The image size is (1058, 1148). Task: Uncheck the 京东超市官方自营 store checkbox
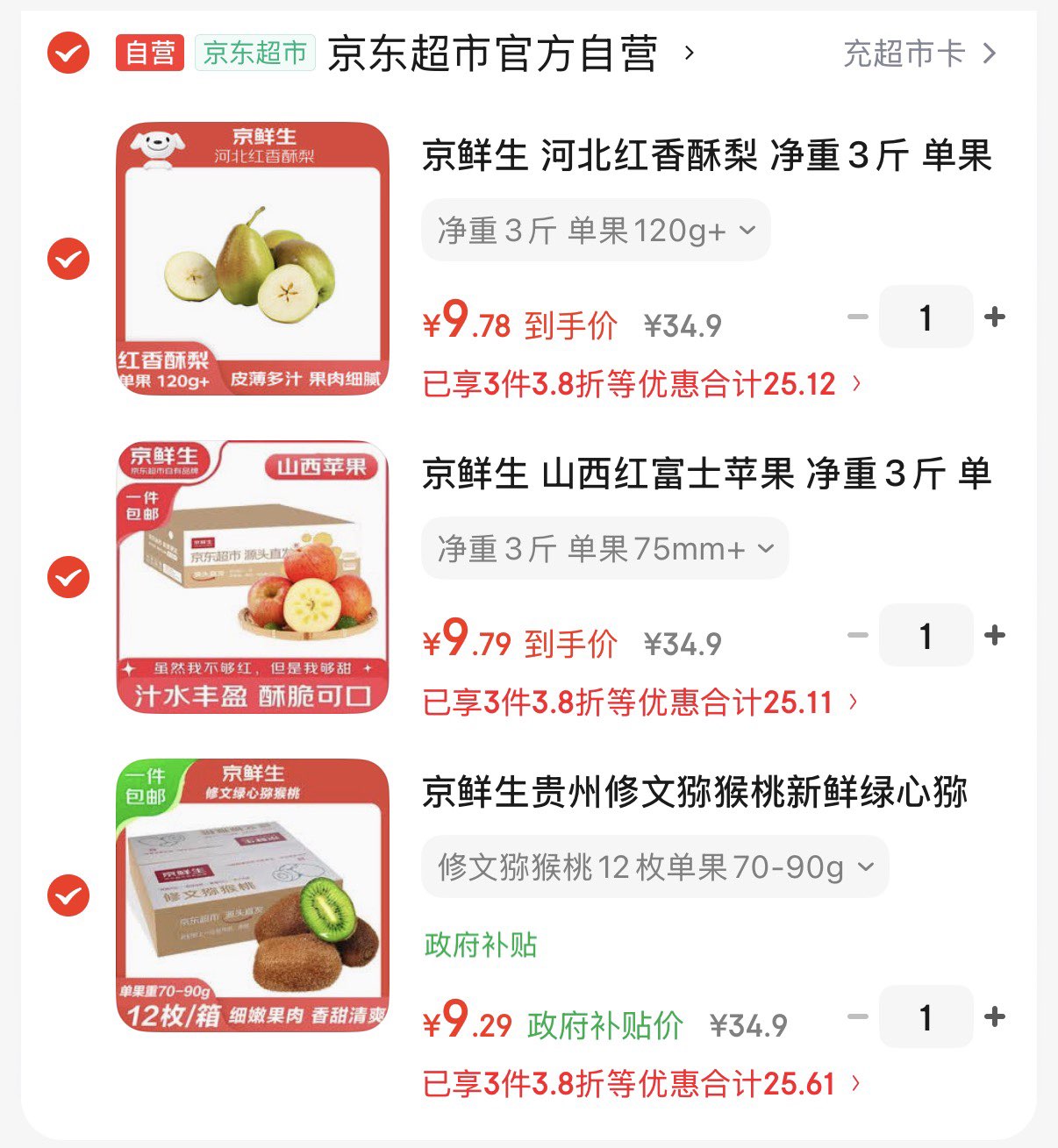pyautogui.click(x=68, y=53)
